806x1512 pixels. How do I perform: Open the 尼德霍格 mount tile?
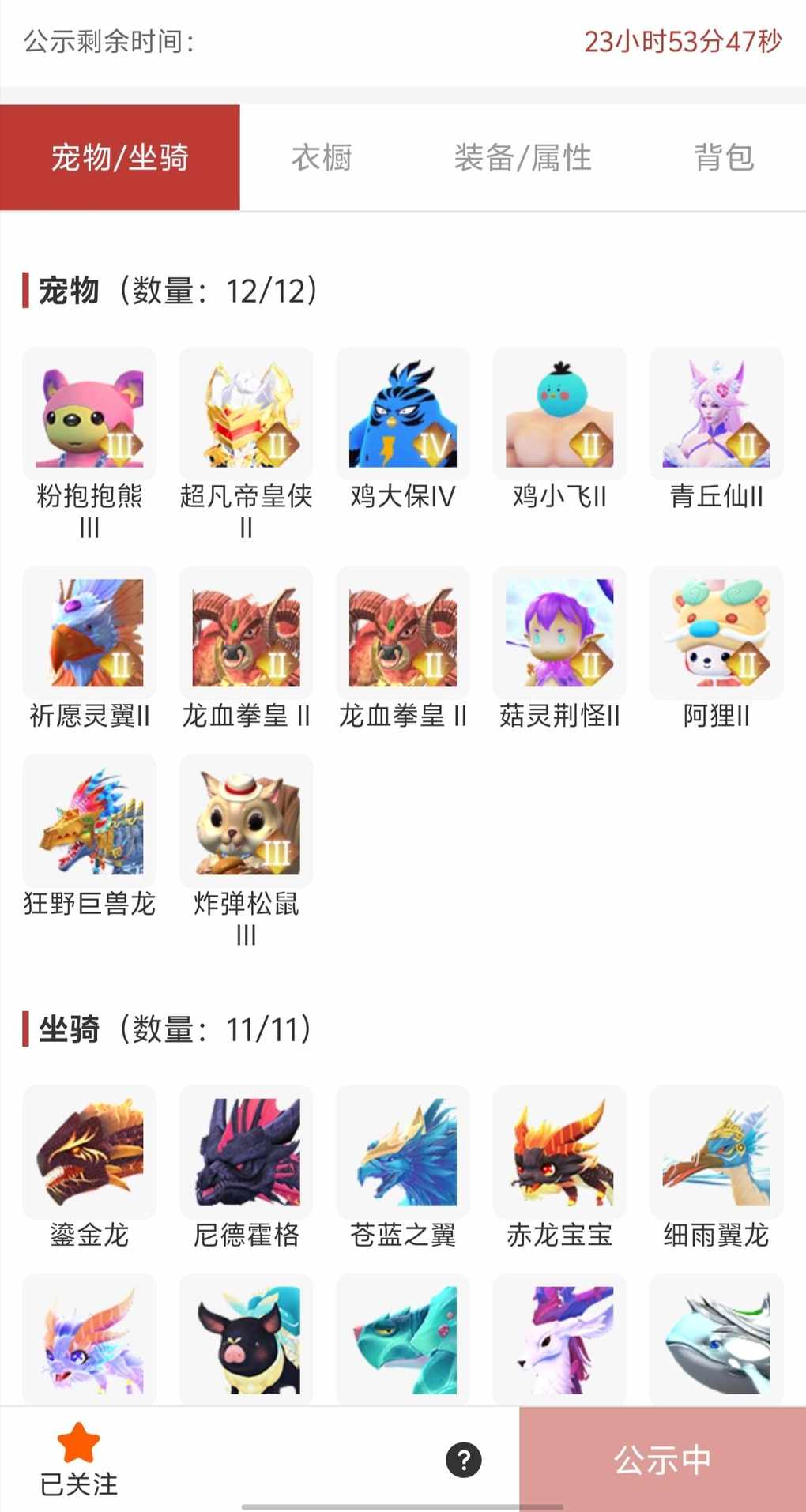[246, 1152]
